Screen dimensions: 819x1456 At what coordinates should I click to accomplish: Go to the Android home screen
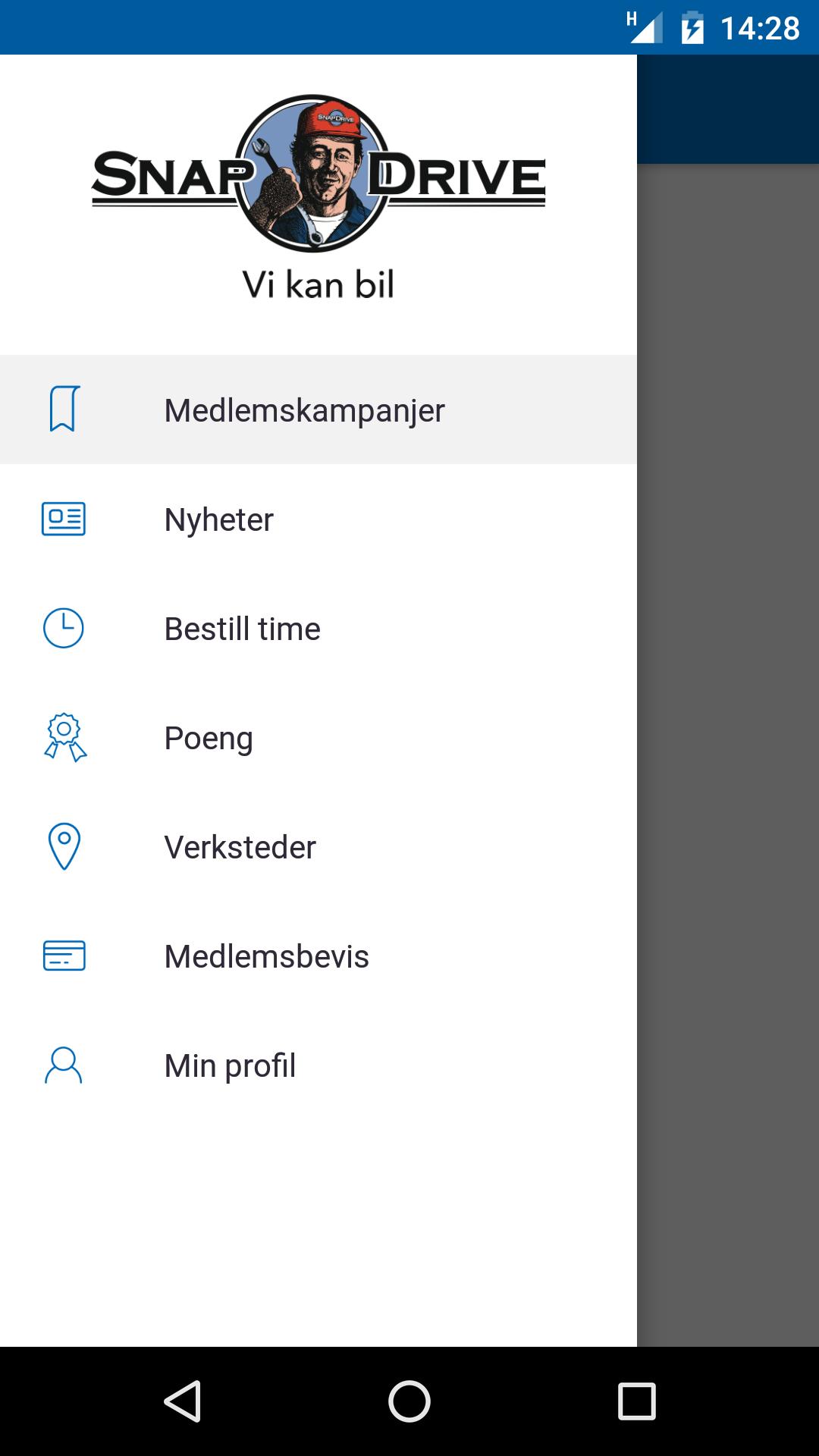[x=409, y=1401]
